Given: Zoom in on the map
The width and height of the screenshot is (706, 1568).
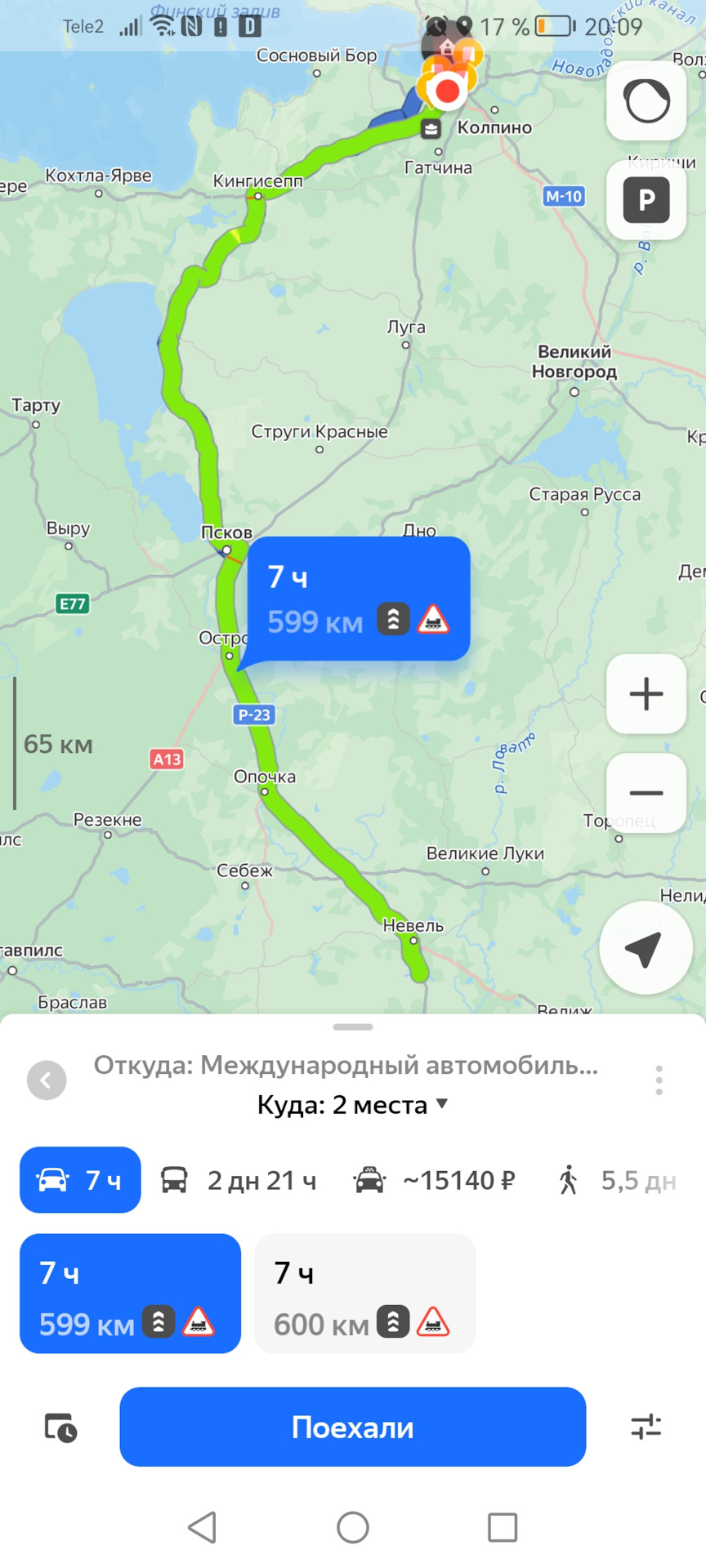Looking at the screenshot, I should pyautogui.click(x=646, y=694).
